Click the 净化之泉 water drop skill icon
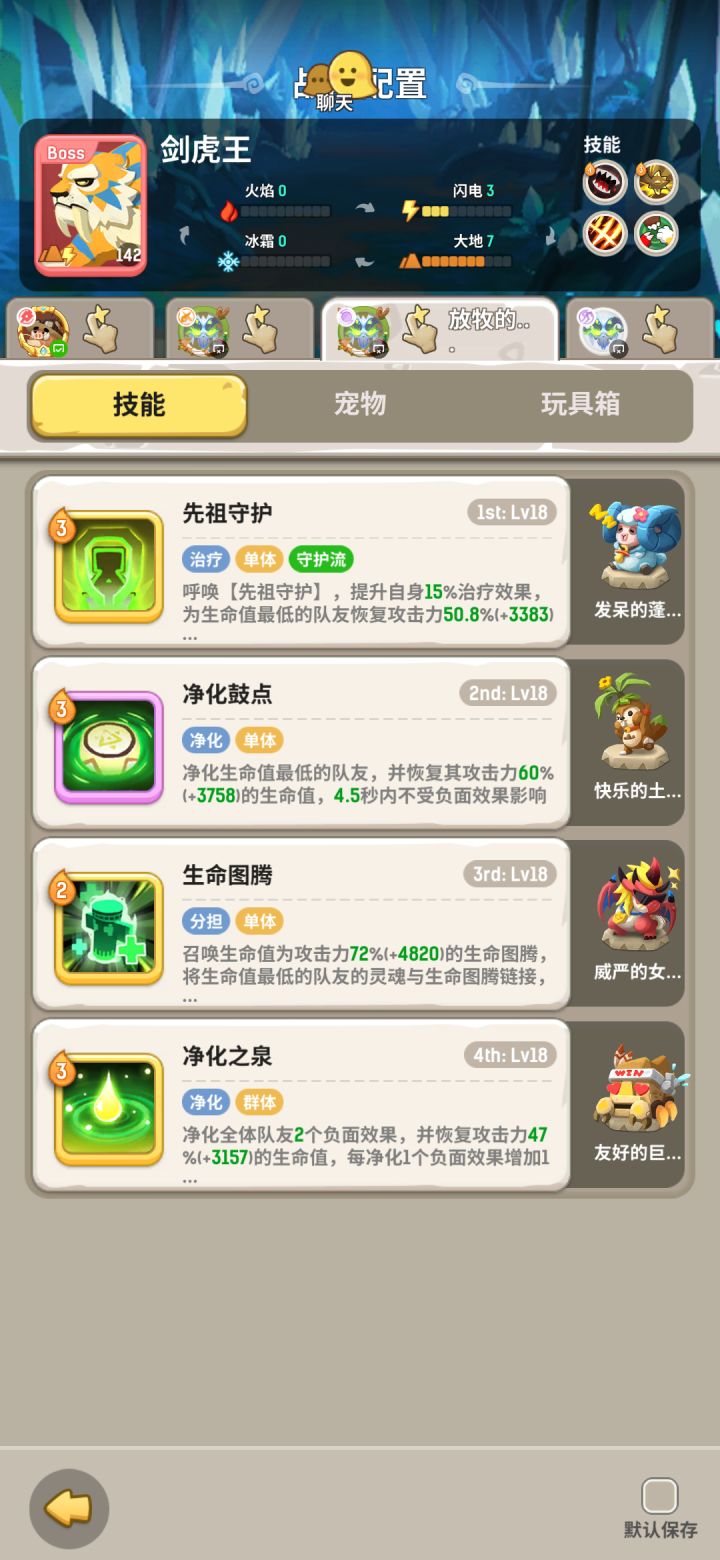 105,1105
